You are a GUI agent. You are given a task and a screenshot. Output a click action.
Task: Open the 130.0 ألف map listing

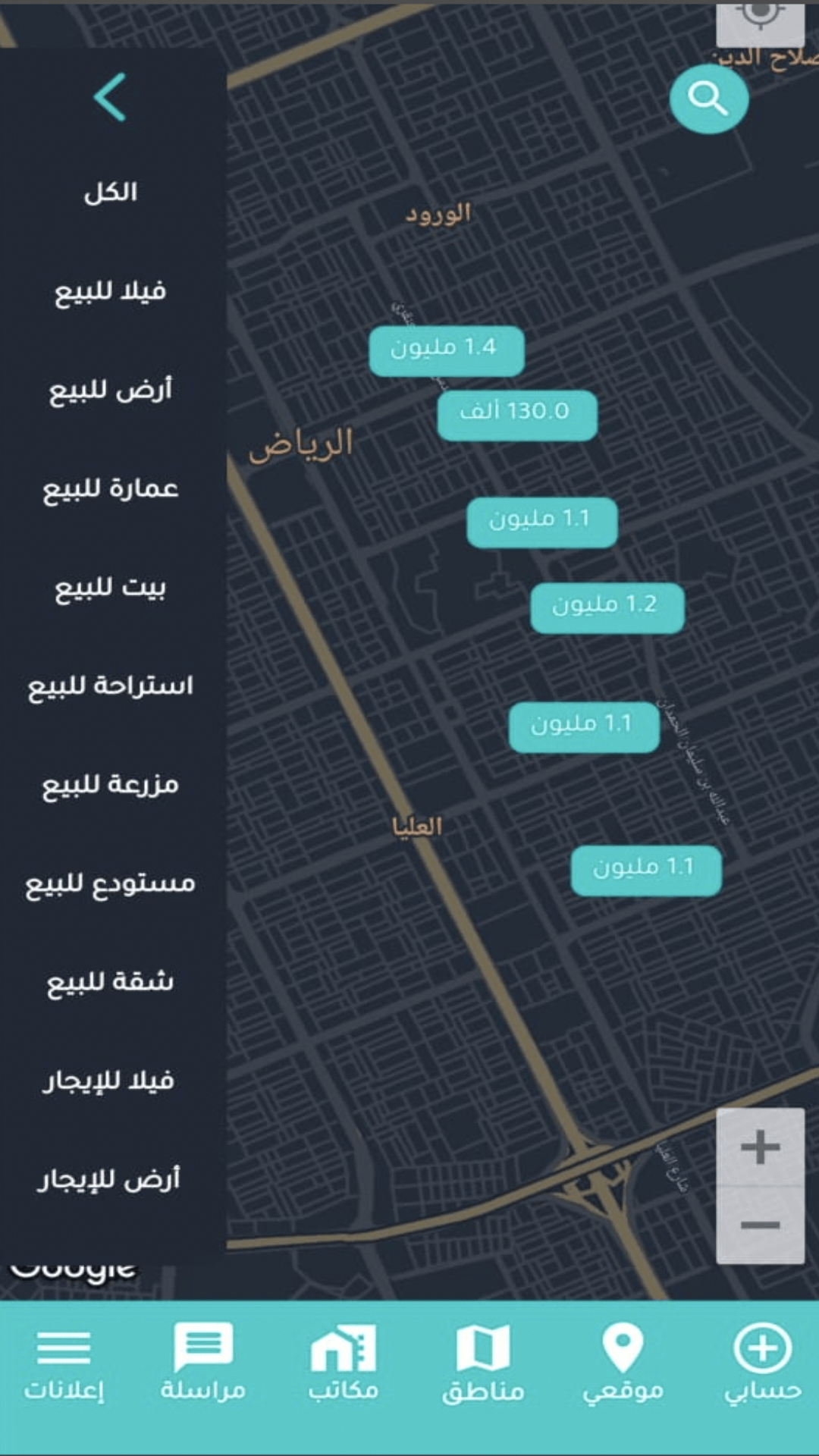click(516, 414)
